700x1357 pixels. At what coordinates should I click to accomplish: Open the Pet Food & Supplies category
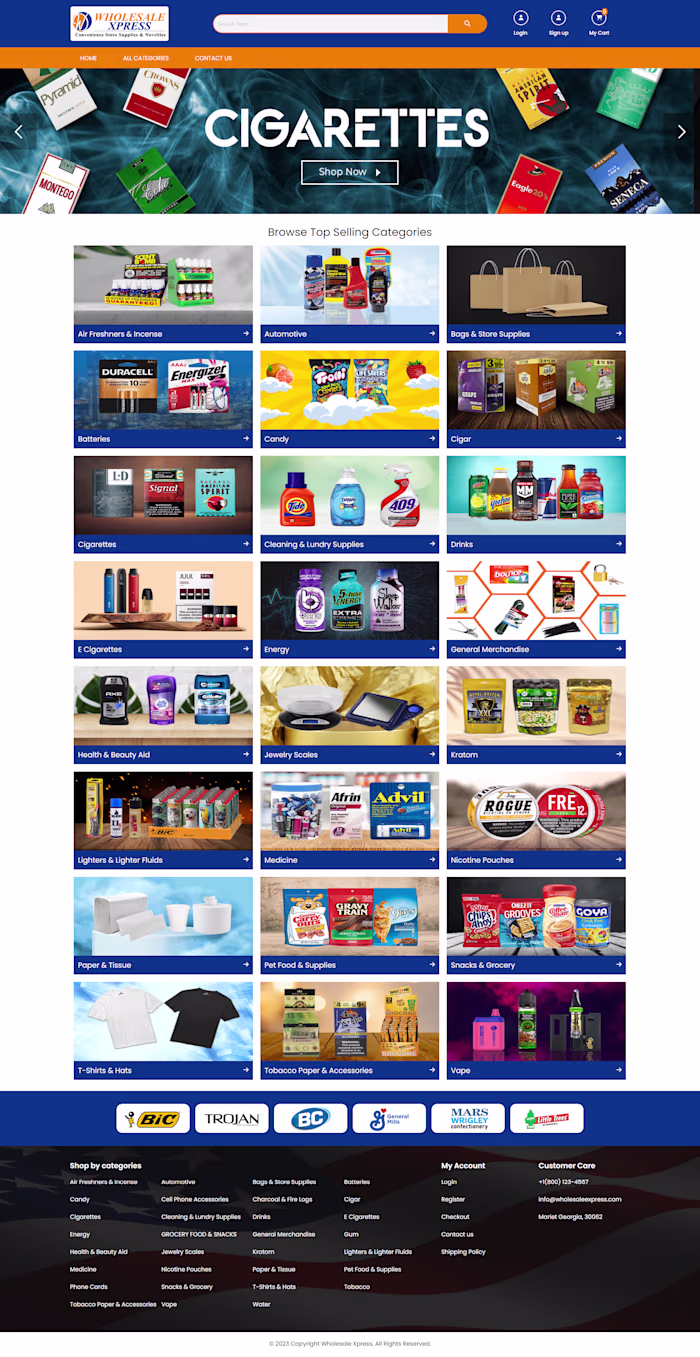click(349, 924)
